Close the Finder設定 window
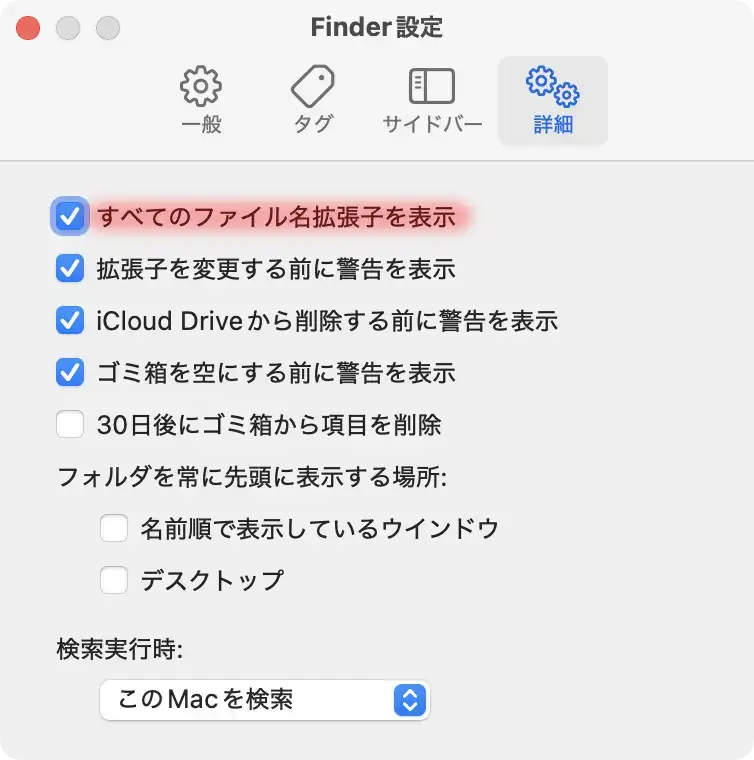This screenshot has width=754, height=760. point(28,27)
